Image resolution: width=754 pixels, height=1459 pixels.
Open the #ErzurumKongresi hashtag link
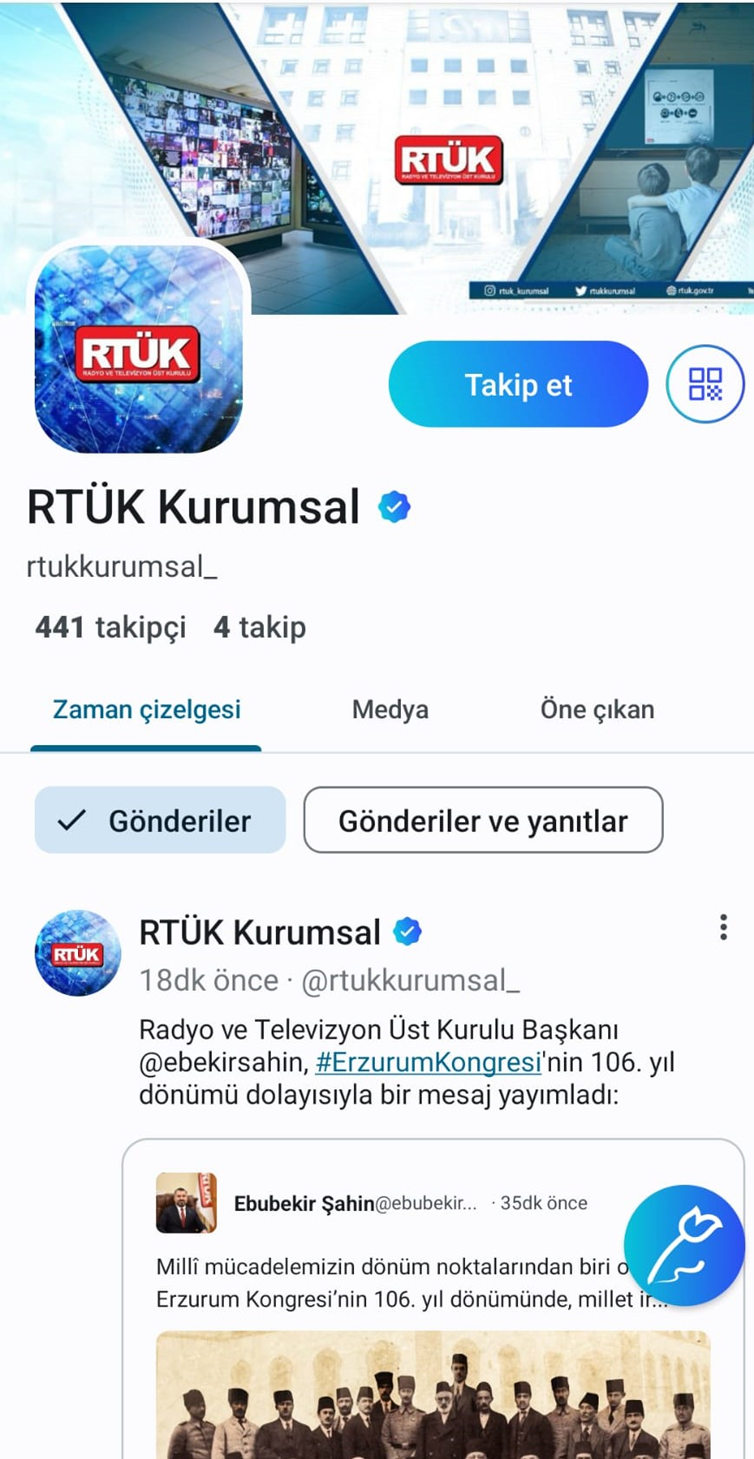coord(427,1062)
